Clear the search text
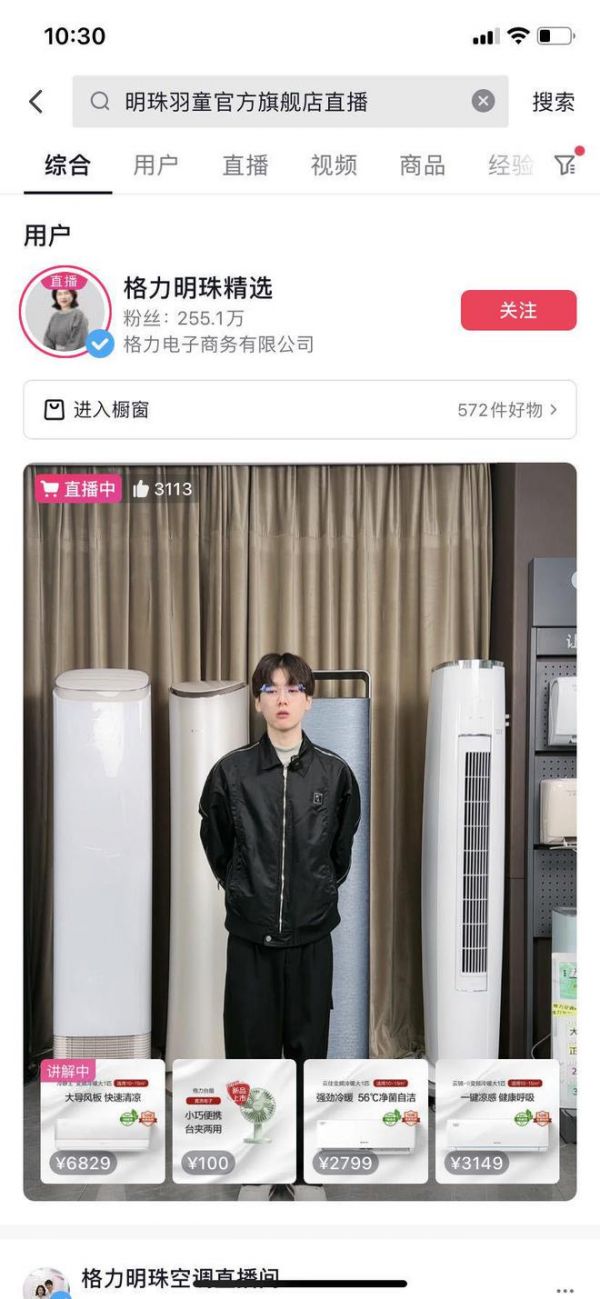 pyautogui.click(x=483, y=102)
